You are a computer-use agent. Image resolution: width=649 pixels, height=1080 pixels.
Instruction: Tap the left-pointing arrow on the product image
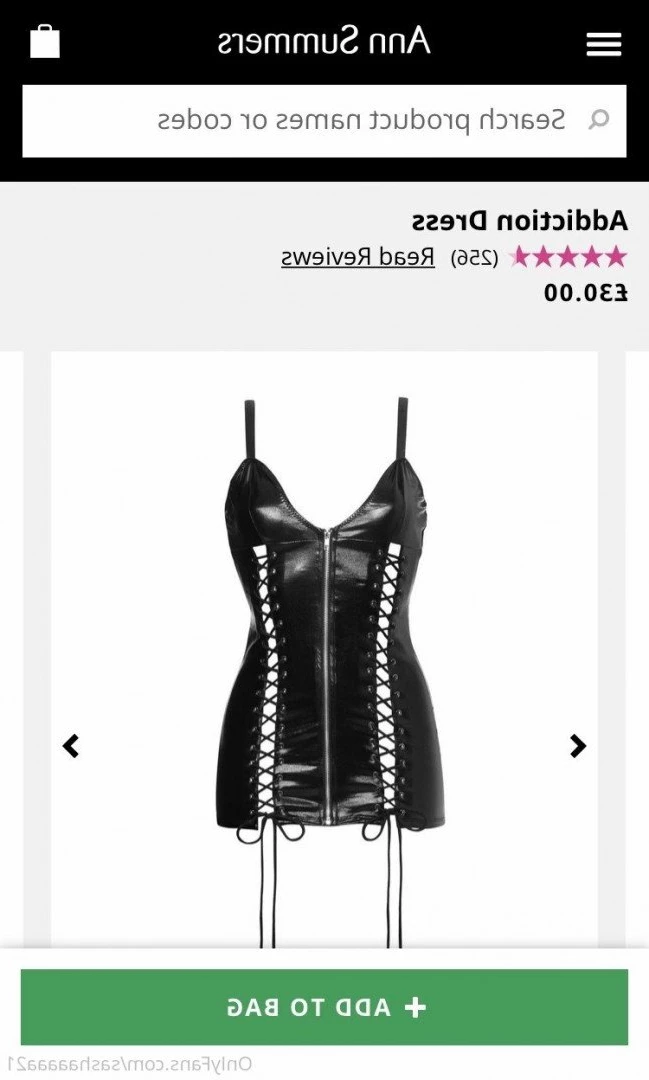click(x=71, y=746)
